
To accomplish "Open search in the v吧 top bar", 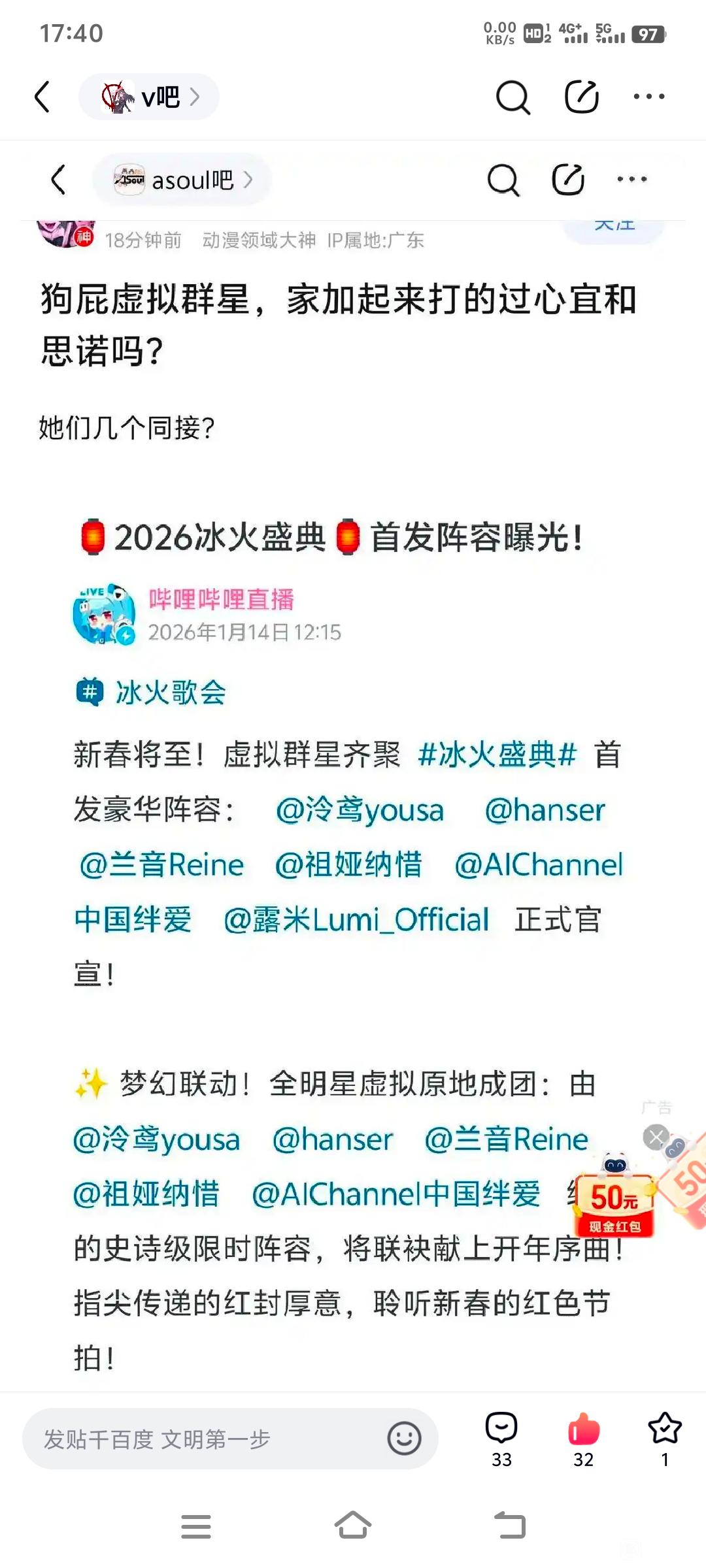I will click(x=513, y=97).
